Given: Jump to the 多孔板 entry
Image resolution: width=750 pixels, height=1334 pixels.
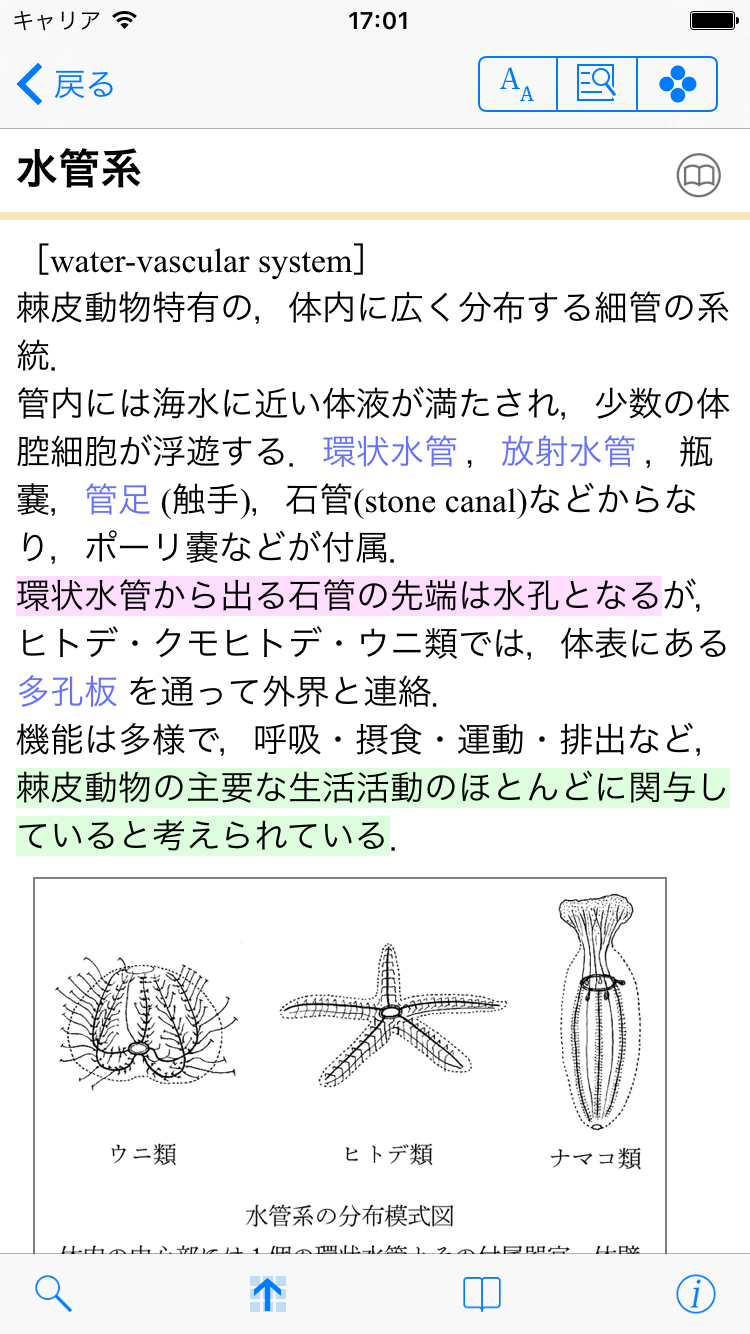Looking at the screenshot, I should [x=68, y=690].
